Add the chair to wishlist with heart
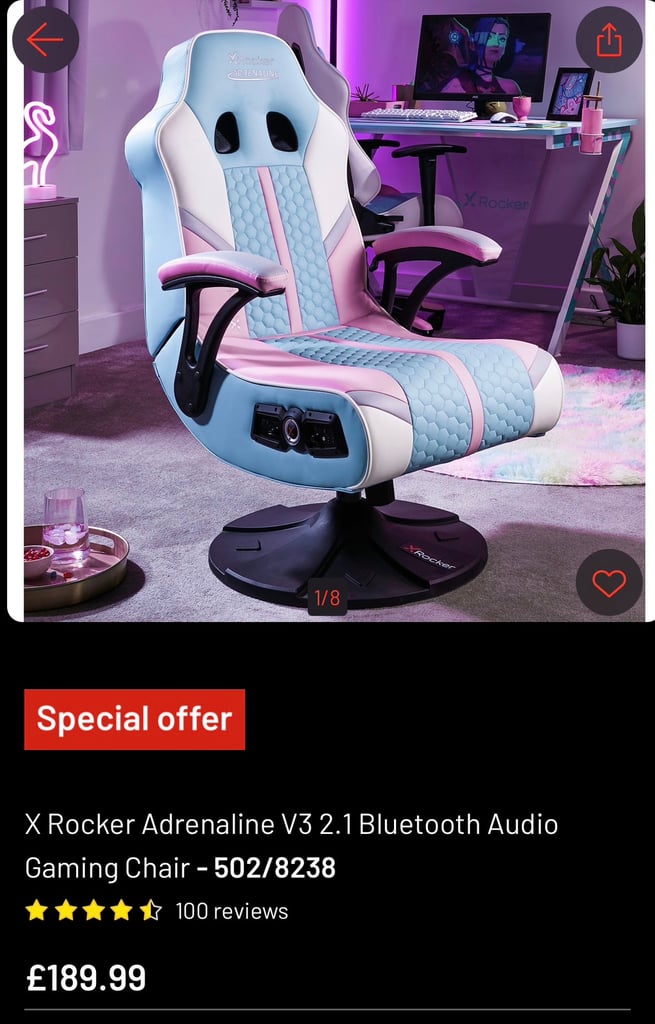The width and height of the screenshot is (655, 1024). pos(609,582)
